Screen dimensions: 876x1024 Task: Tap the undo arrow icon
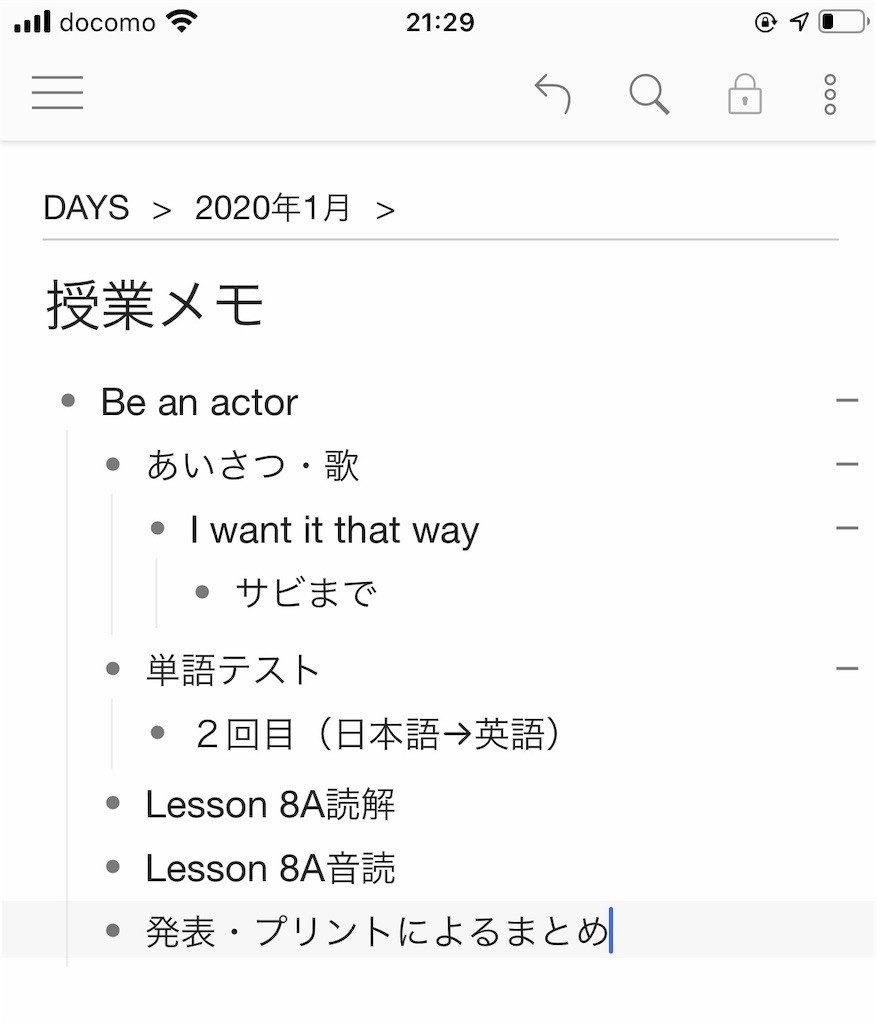[554, 92]
